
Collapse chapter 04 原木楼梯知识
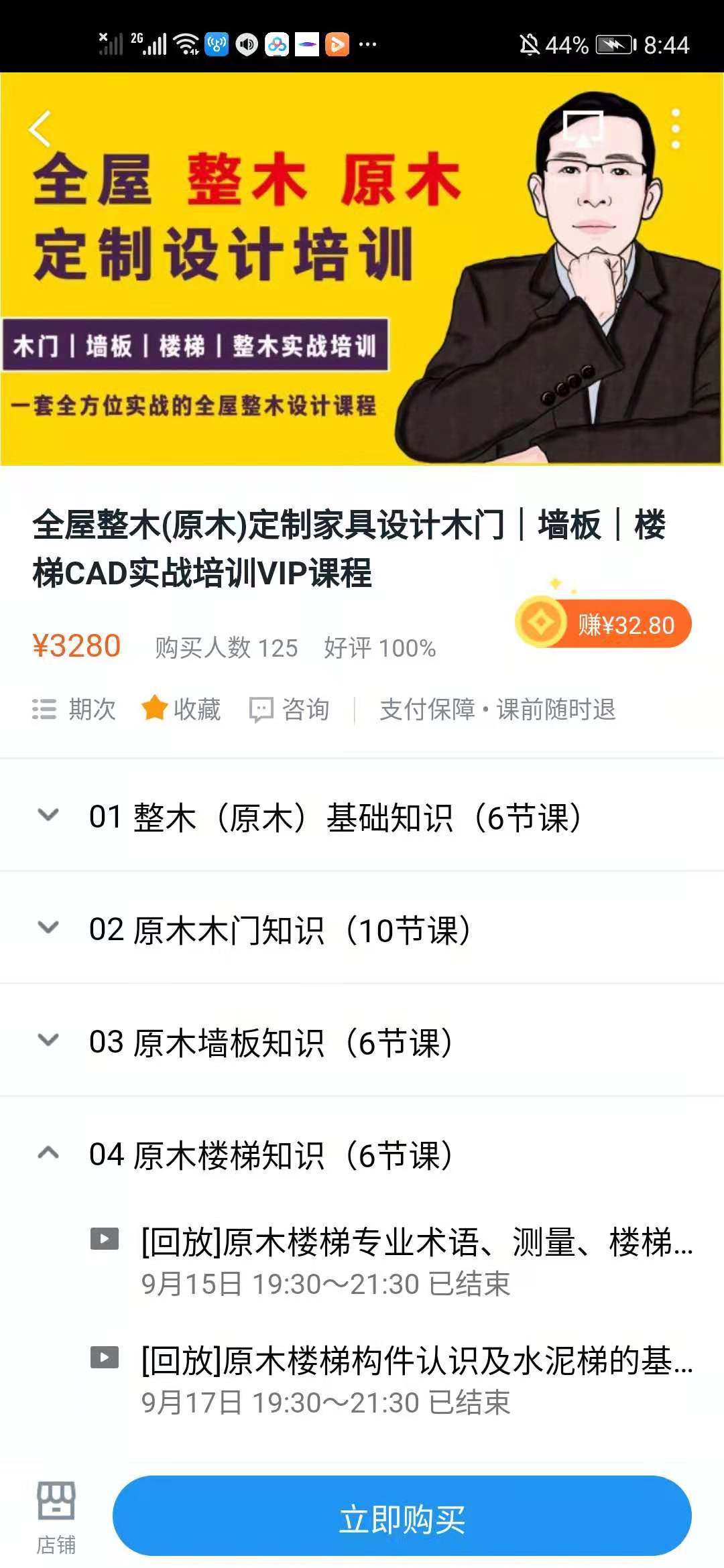click(271, 1155)
